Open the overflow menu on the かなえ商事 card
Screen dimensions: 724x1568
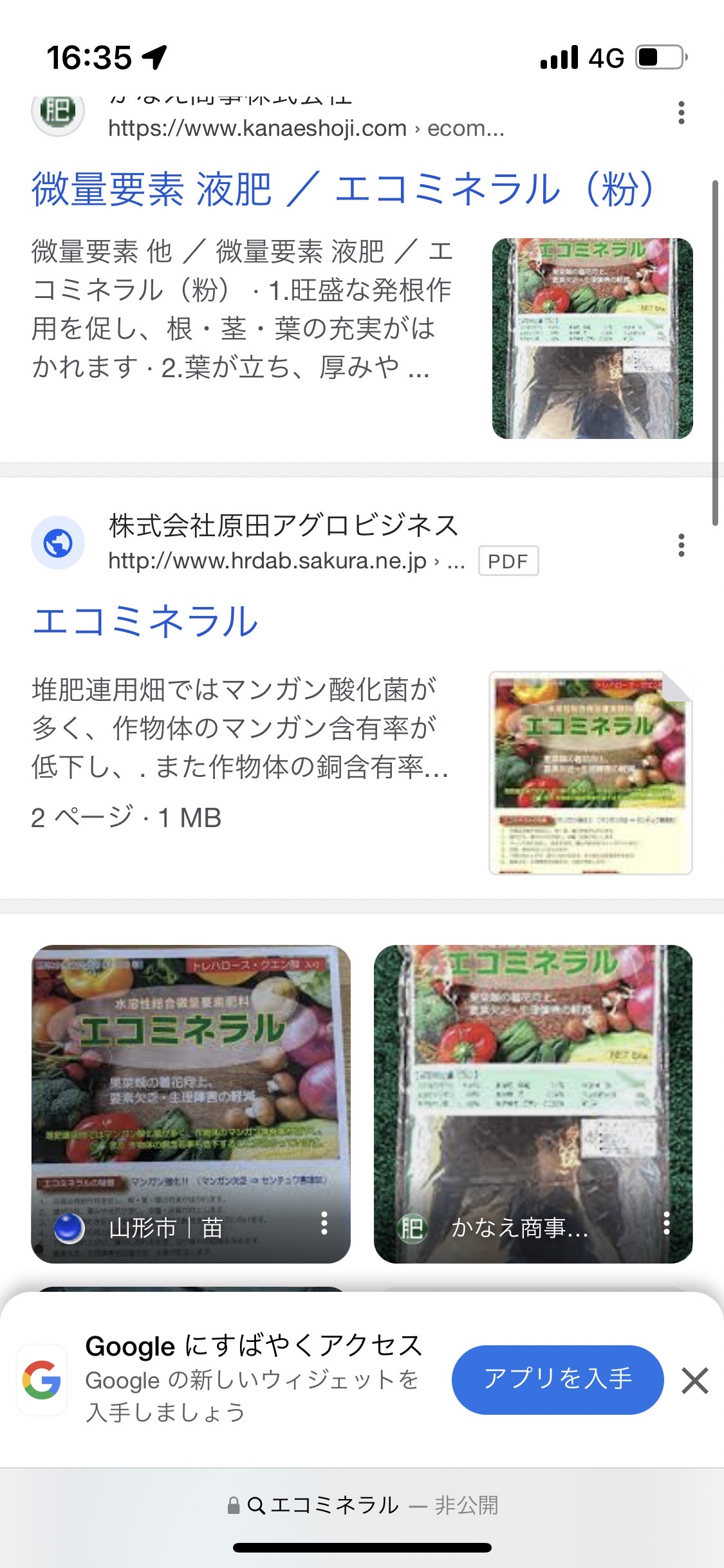(667, 1223)
